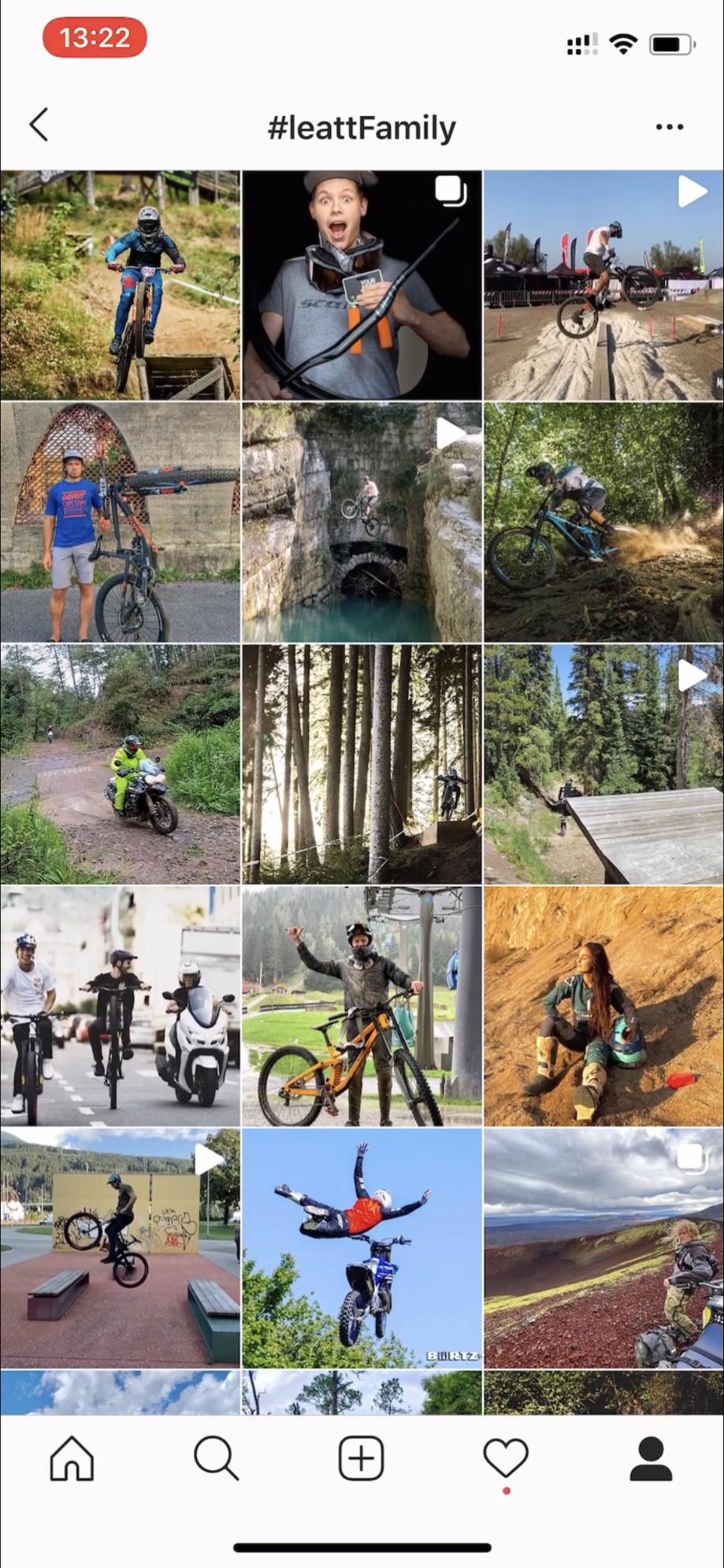Play the wooden ramp forest video

[x=603, y=764]
